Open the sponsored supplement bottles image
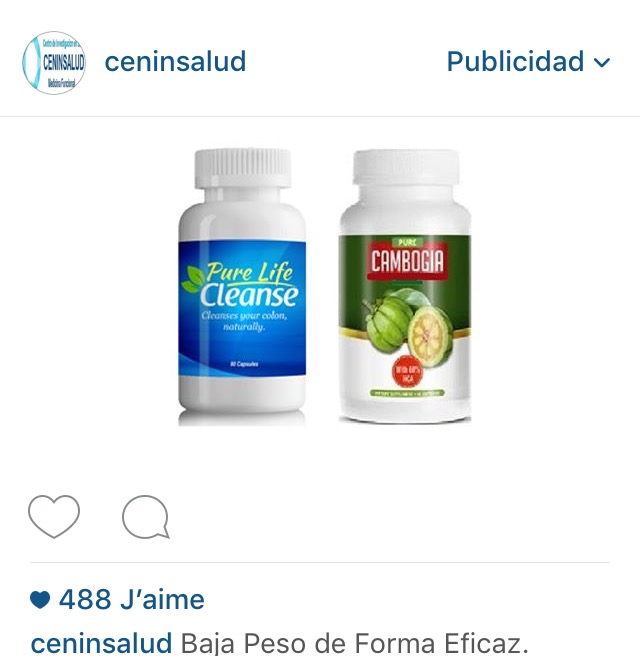This screenshot has height=656, width=640. [325, 287]
